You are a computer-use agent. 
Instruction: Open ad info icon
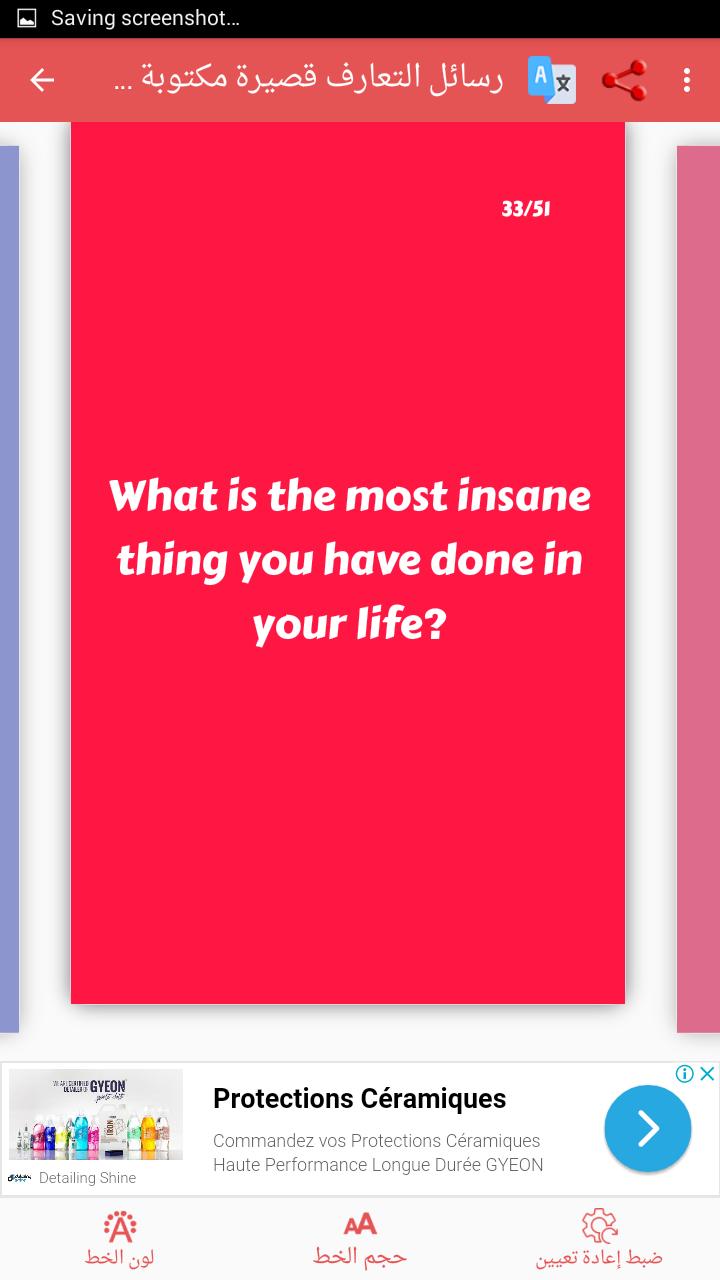[685, 1074]
